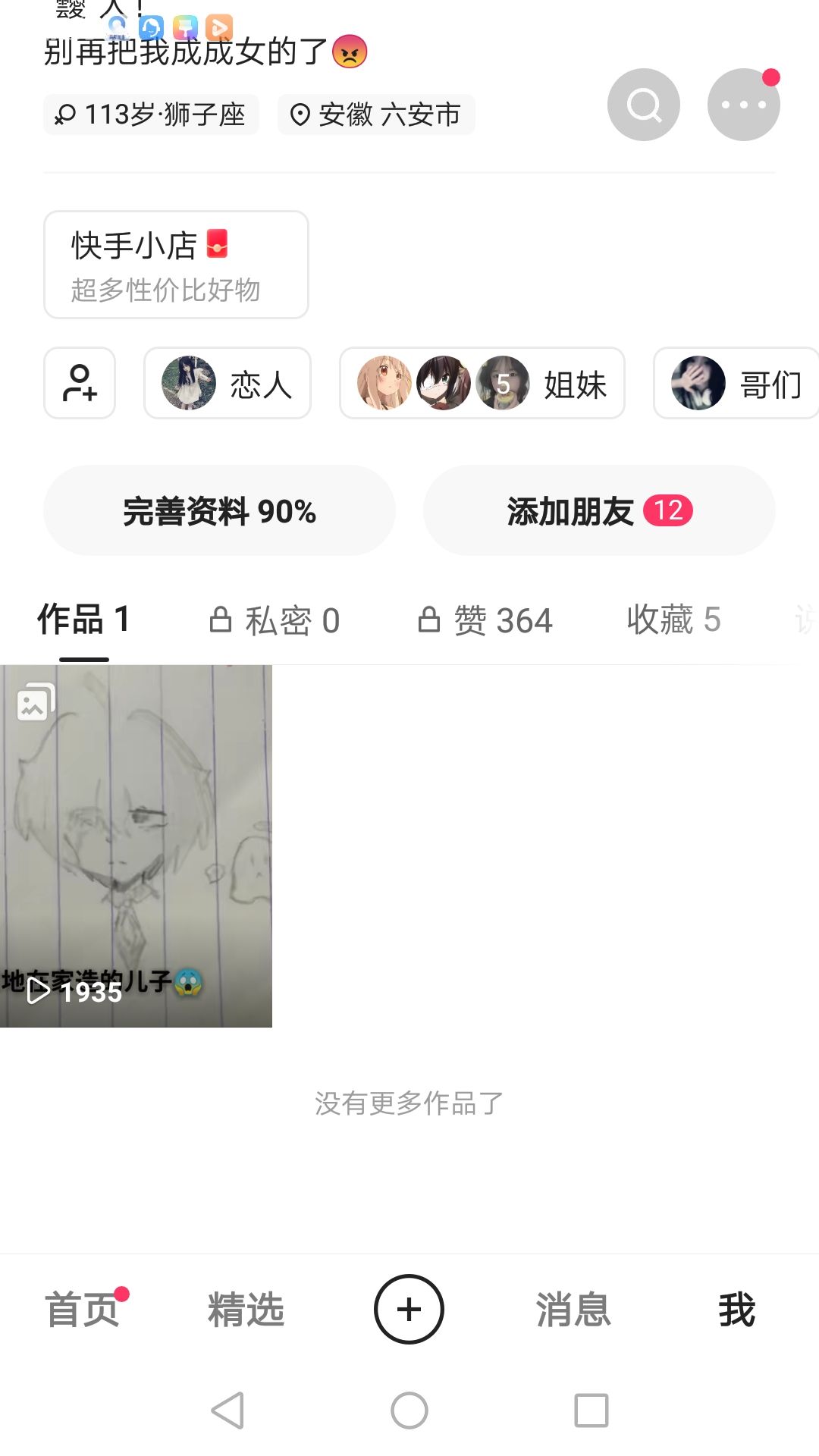Select the 我 profile tab
Image resolution: width=819 pixels, height=1456 pixels.
point(737,1310)
